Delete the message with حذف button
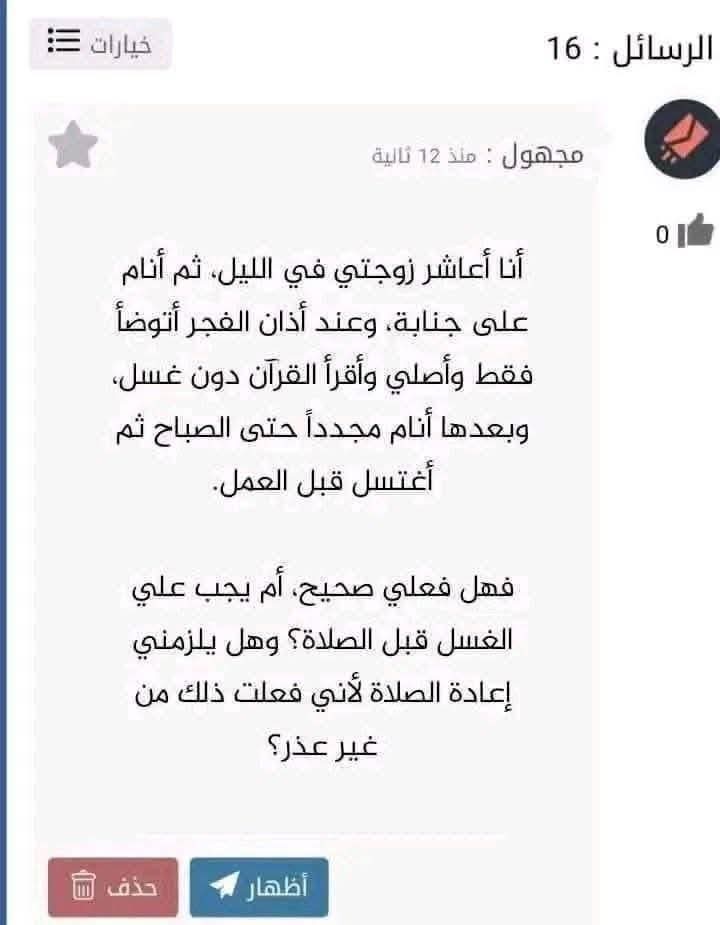 (113, 887)
